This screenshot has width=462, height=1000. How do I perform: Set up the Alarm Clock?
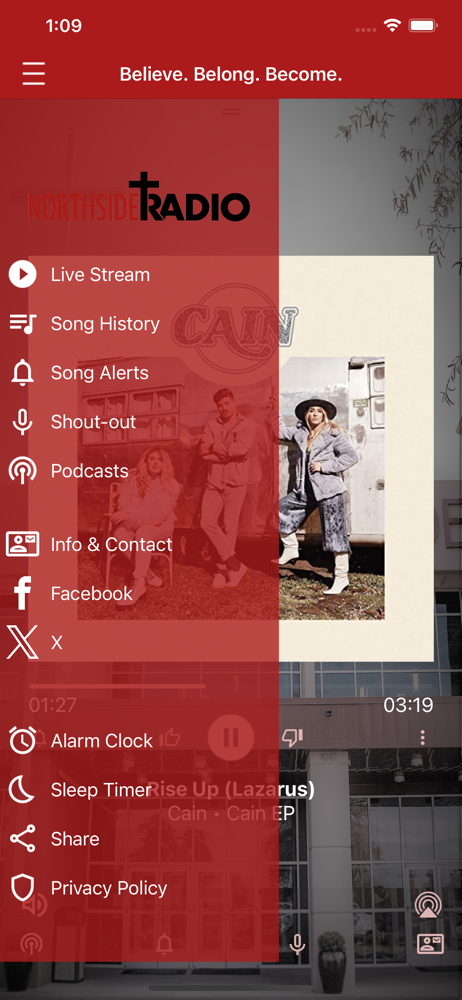(x=139, y=741)
